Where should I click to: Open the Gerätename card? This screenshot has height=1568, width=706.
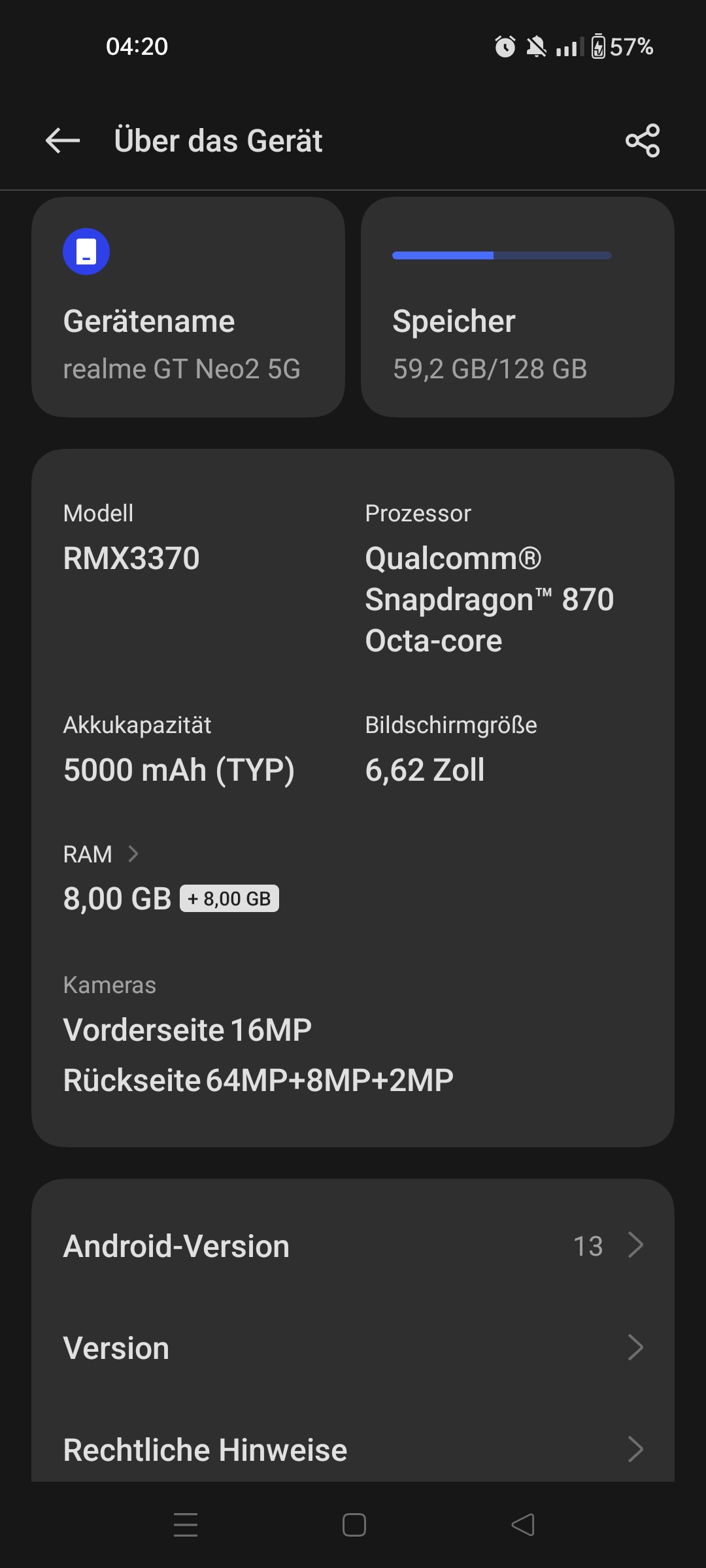click(x=188, y=307)
